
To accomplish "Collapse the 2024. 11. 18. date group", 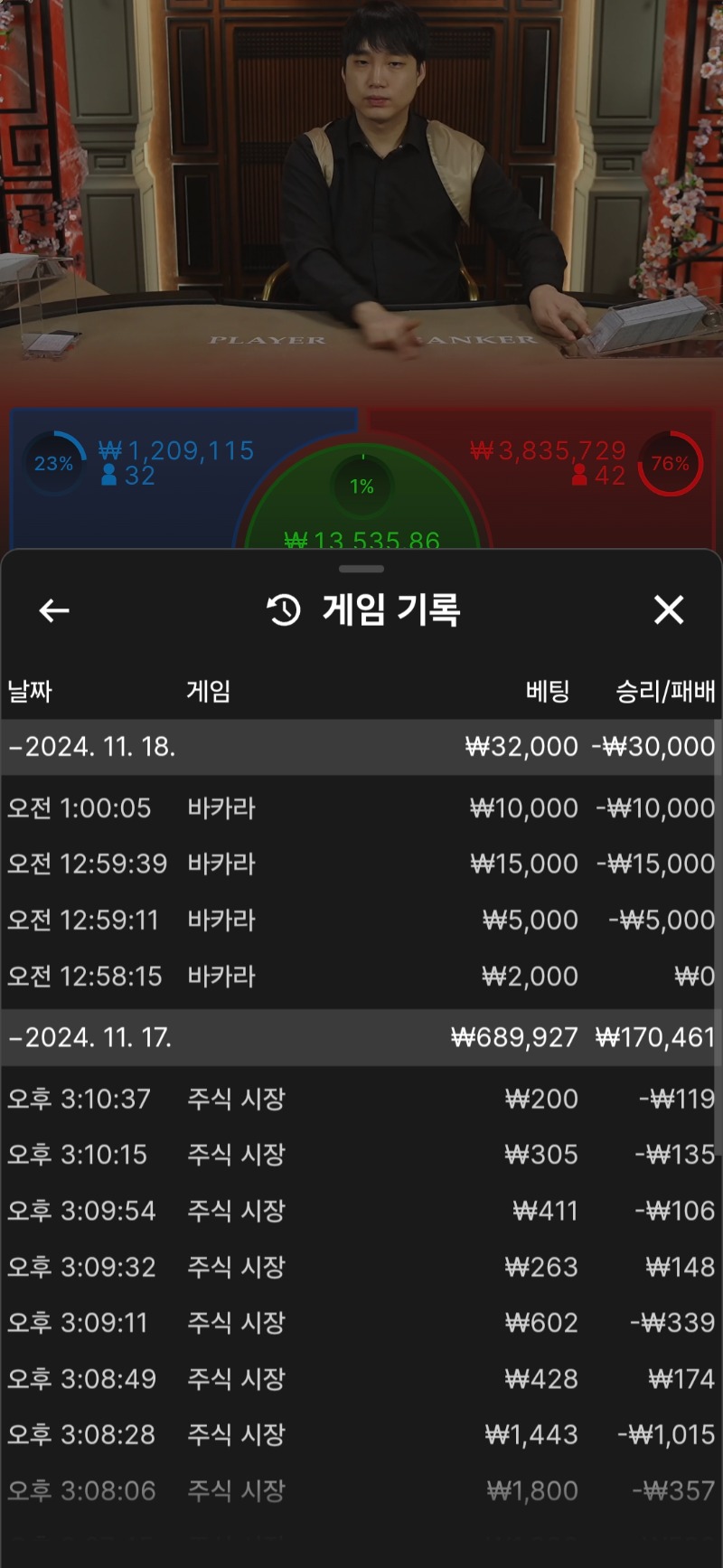I will 360,747.
